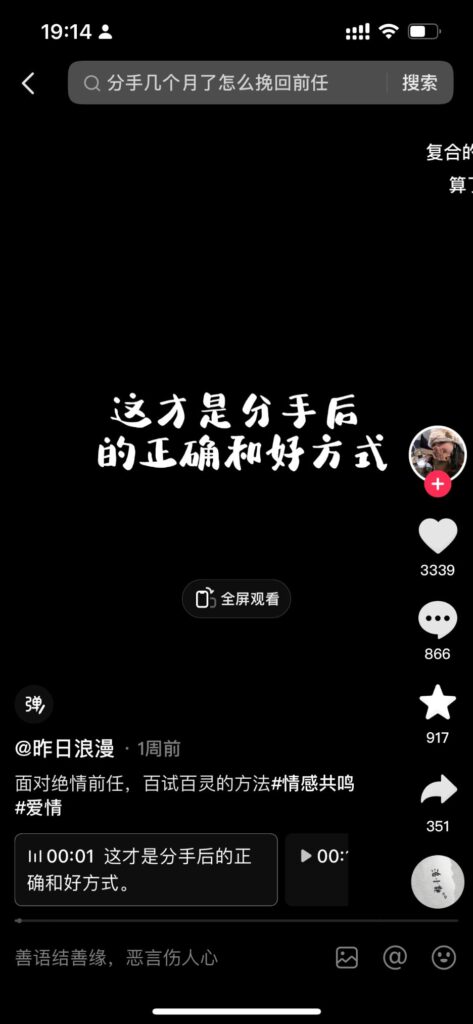Tap the comment field 善语结善缘
The width and height of the screenshot is (473, 1024).
pyautogui.click(x=116, y=958)
